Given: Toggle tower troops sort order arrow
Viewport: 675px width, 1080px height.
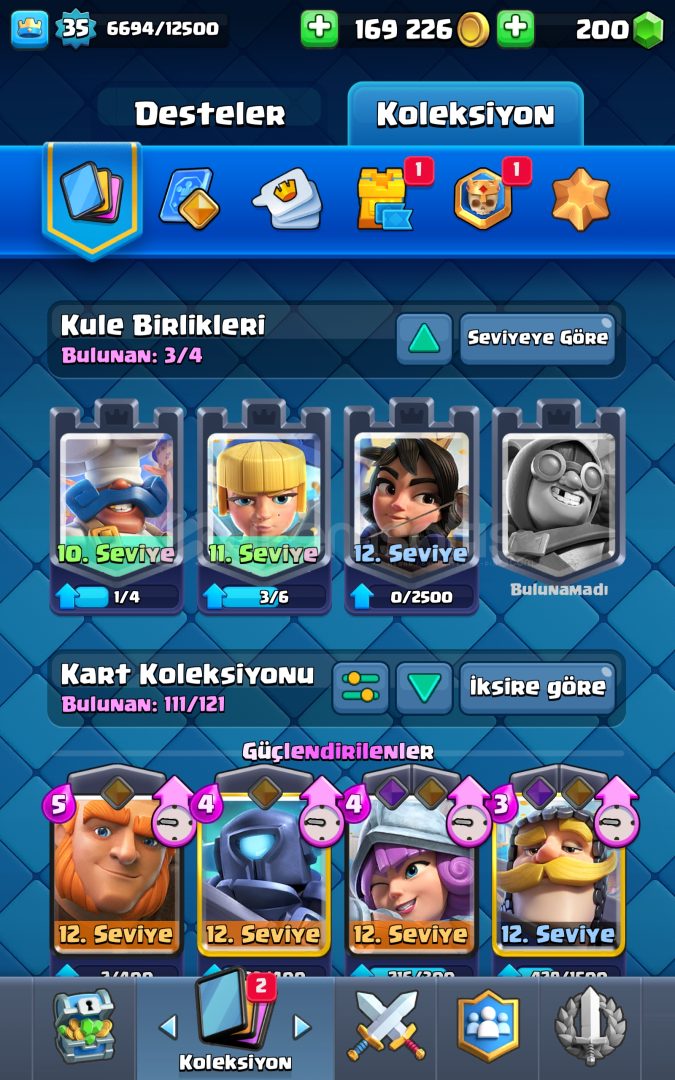Looking at the screenshot, I should (424, 338).
